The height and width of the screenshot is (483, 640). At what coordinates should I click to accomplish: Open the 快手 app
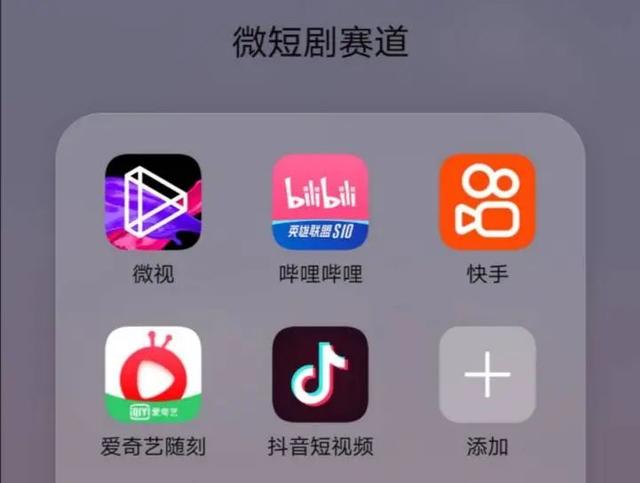click(x=487, y=202)
